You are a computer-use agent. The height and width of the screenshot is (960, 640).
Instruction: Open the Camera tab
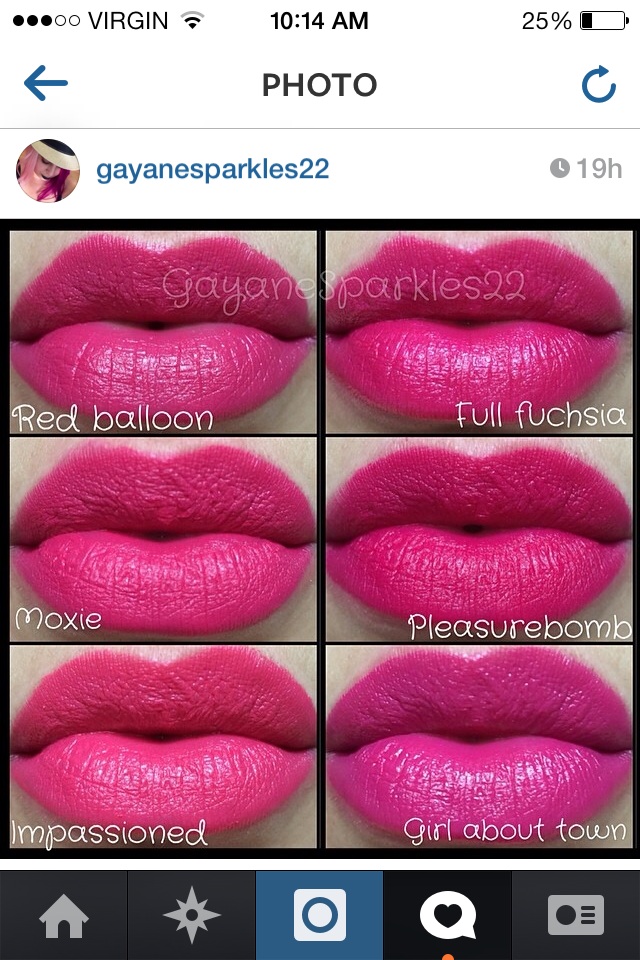click(320, 915)
